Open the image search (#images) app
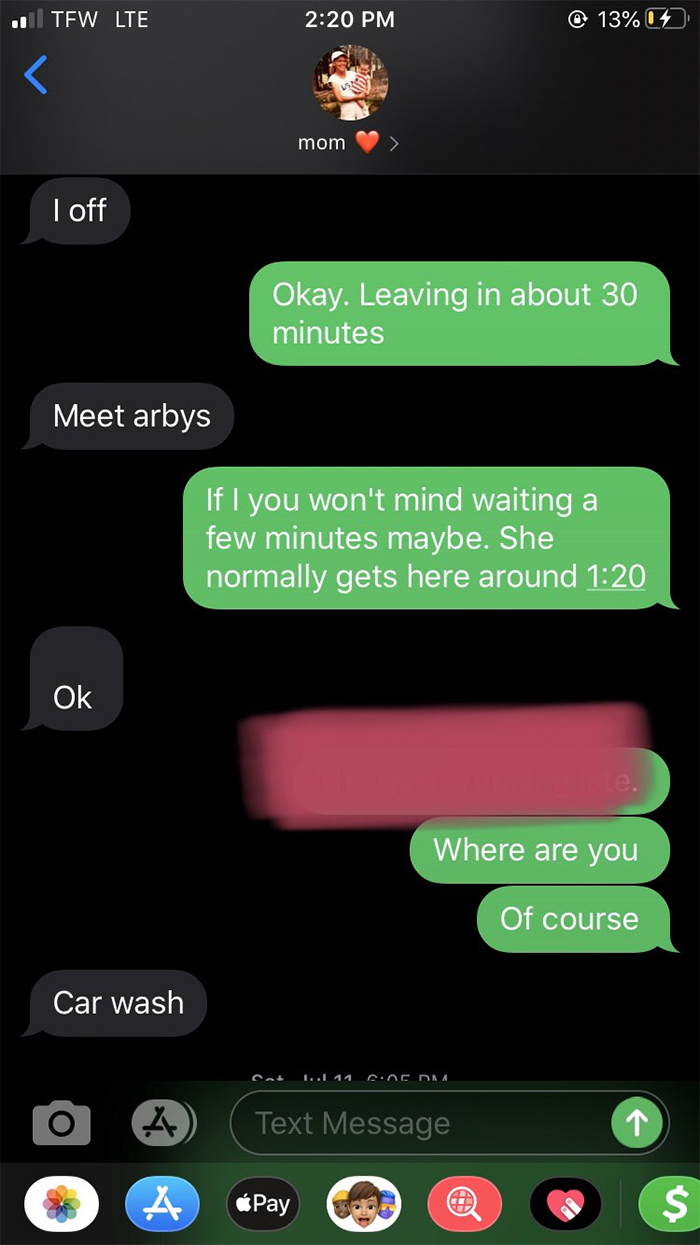700x1245 pixels. (x=465, y=1203)
